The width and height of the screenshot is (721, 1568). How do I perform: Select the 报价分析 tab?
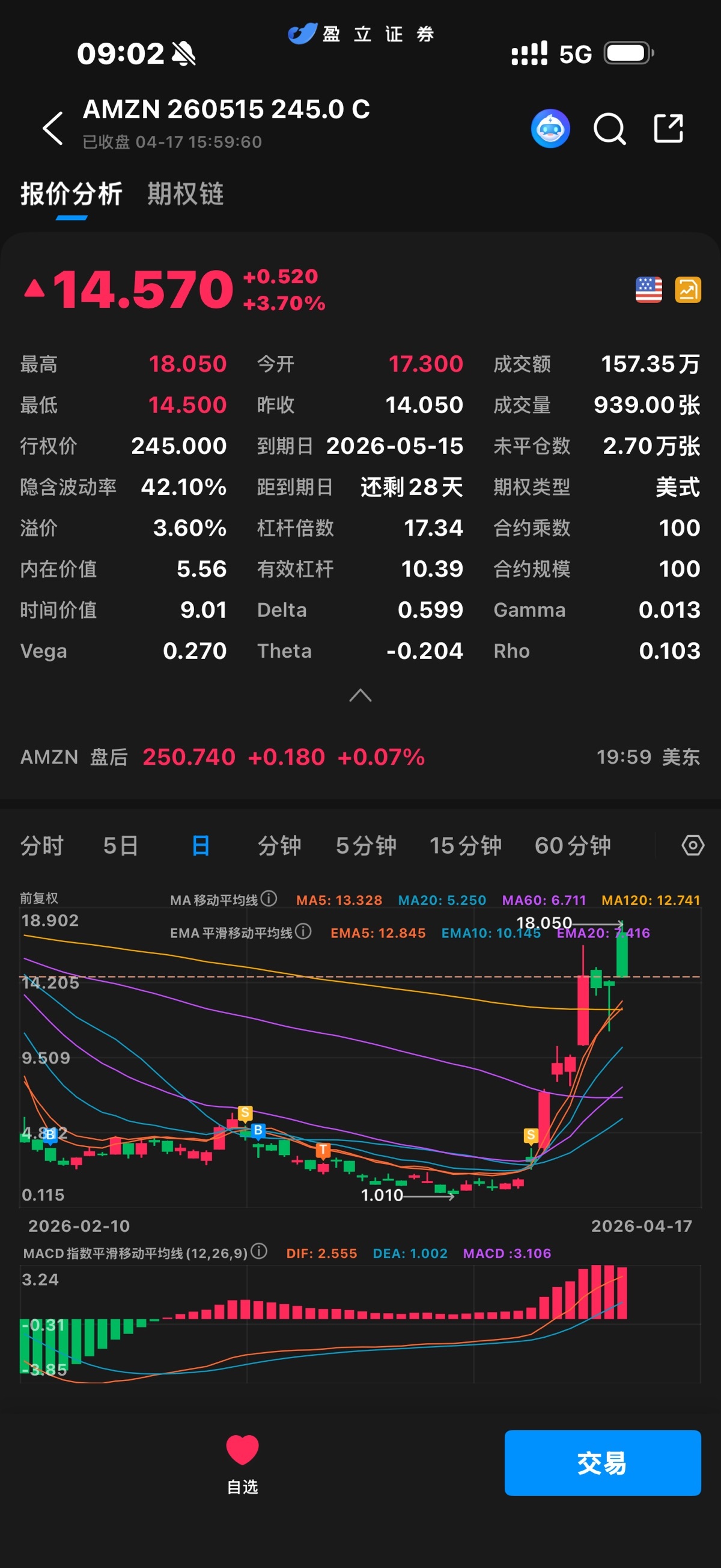tap(71, 194)
